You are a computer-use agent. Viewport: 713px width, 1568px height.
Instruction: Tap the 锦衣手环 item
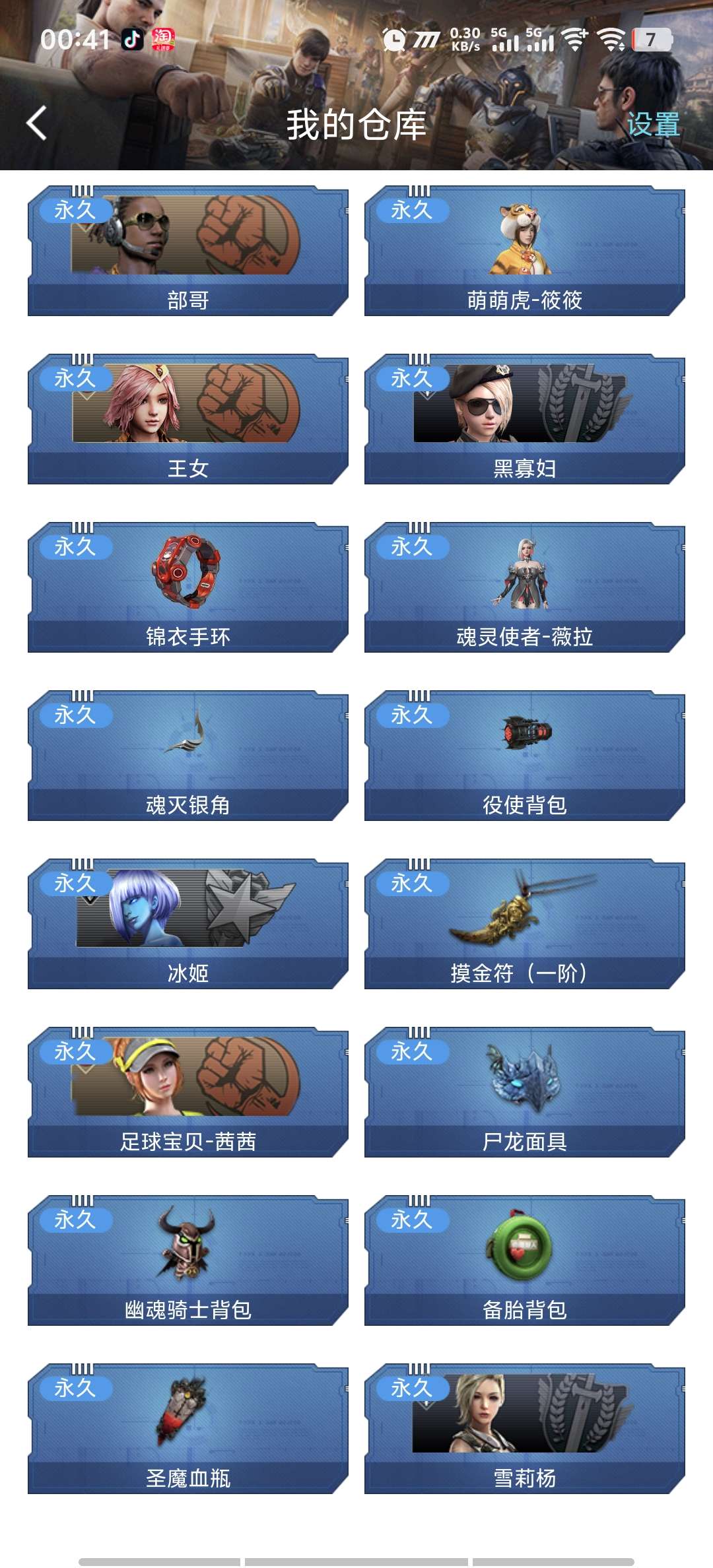point(188,587)
